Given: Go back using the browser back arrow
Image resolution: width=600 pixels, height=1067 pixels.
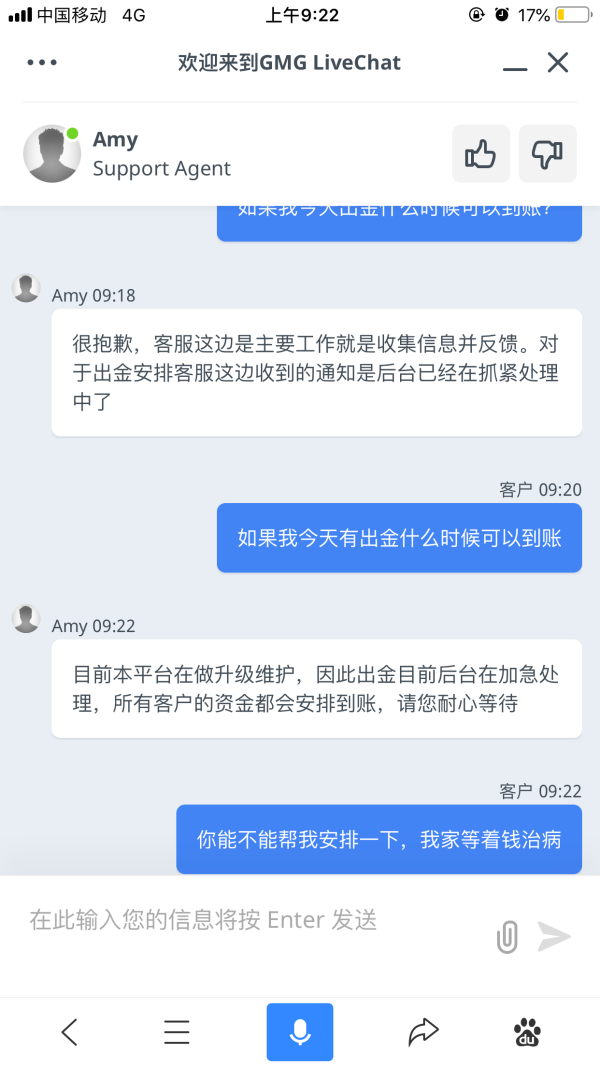Looking at the screenshot, I should coord(69,1032).
